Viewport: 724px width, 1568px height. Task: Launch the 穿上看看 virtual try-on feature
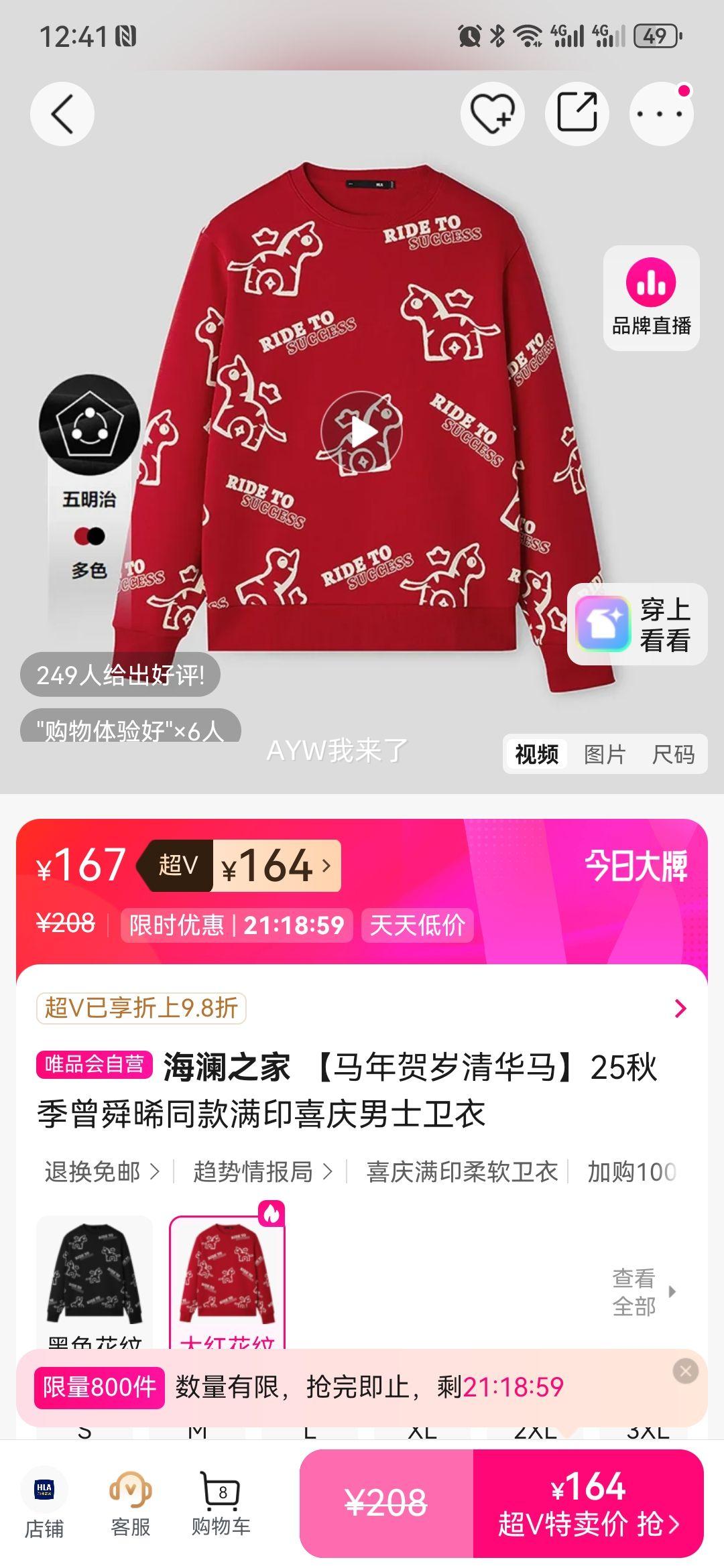(x=637, y=625)
